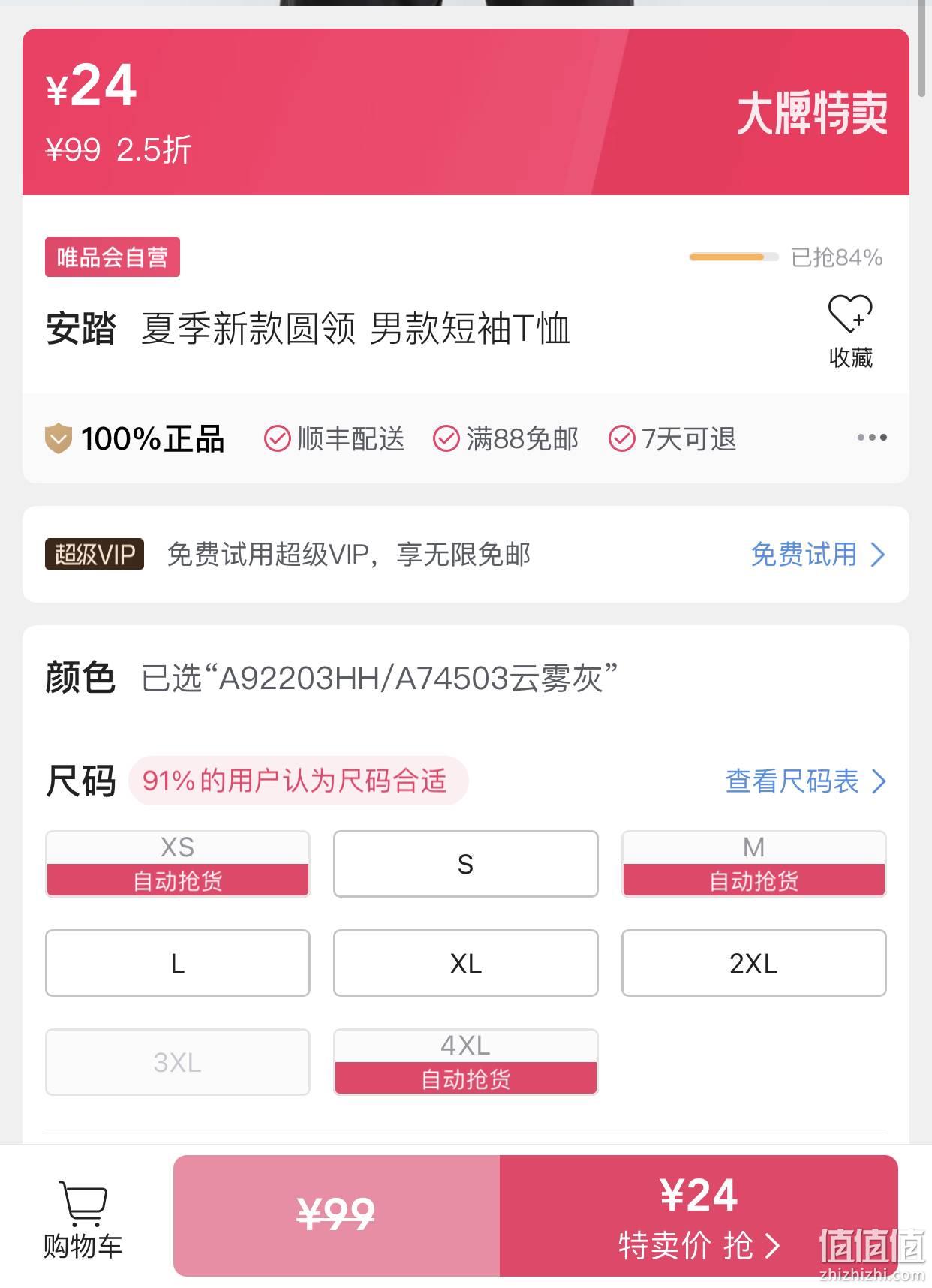
Task: Buy now at ¥24 特卖价
Action: [698, 1216]
